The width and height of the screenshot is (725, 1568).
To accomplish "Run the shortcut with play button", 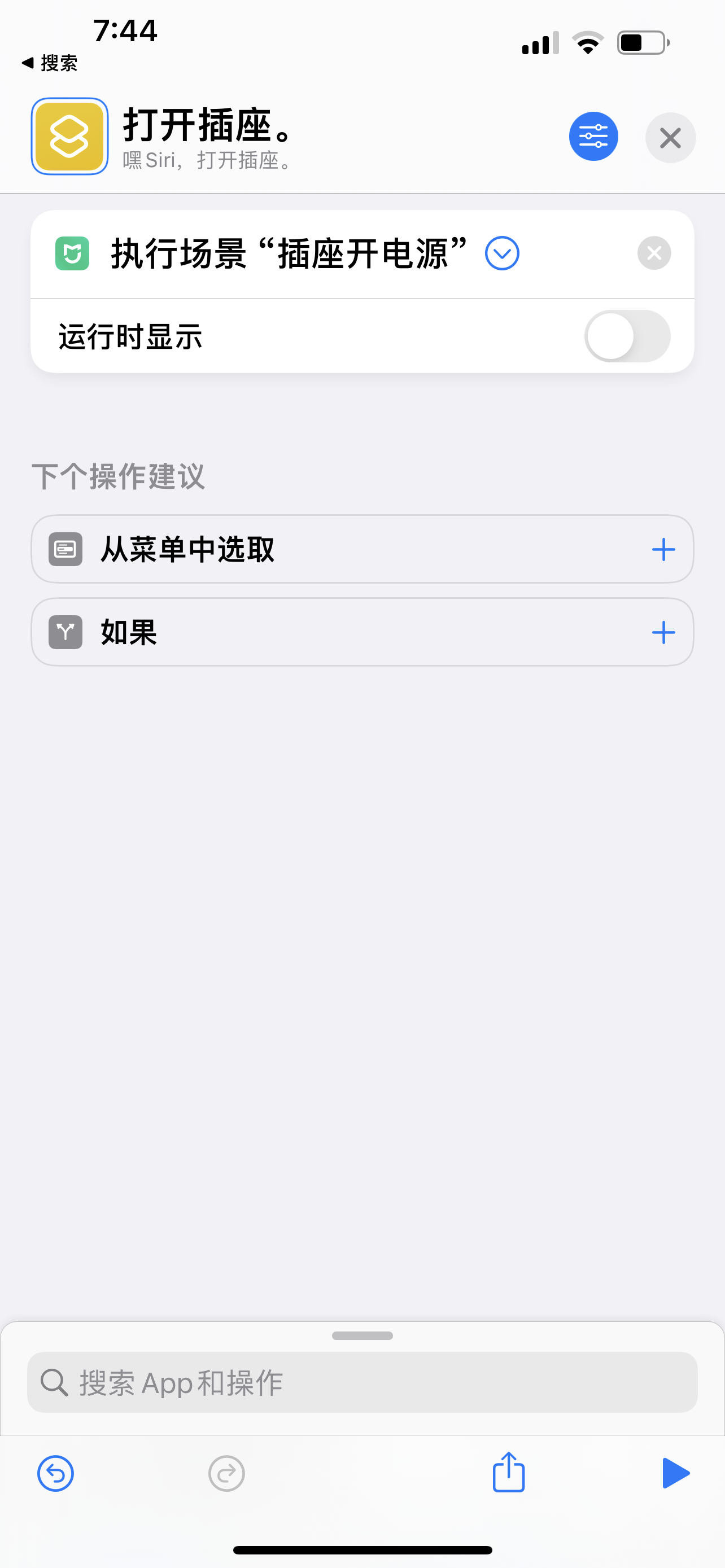I will pos(675,1473).
